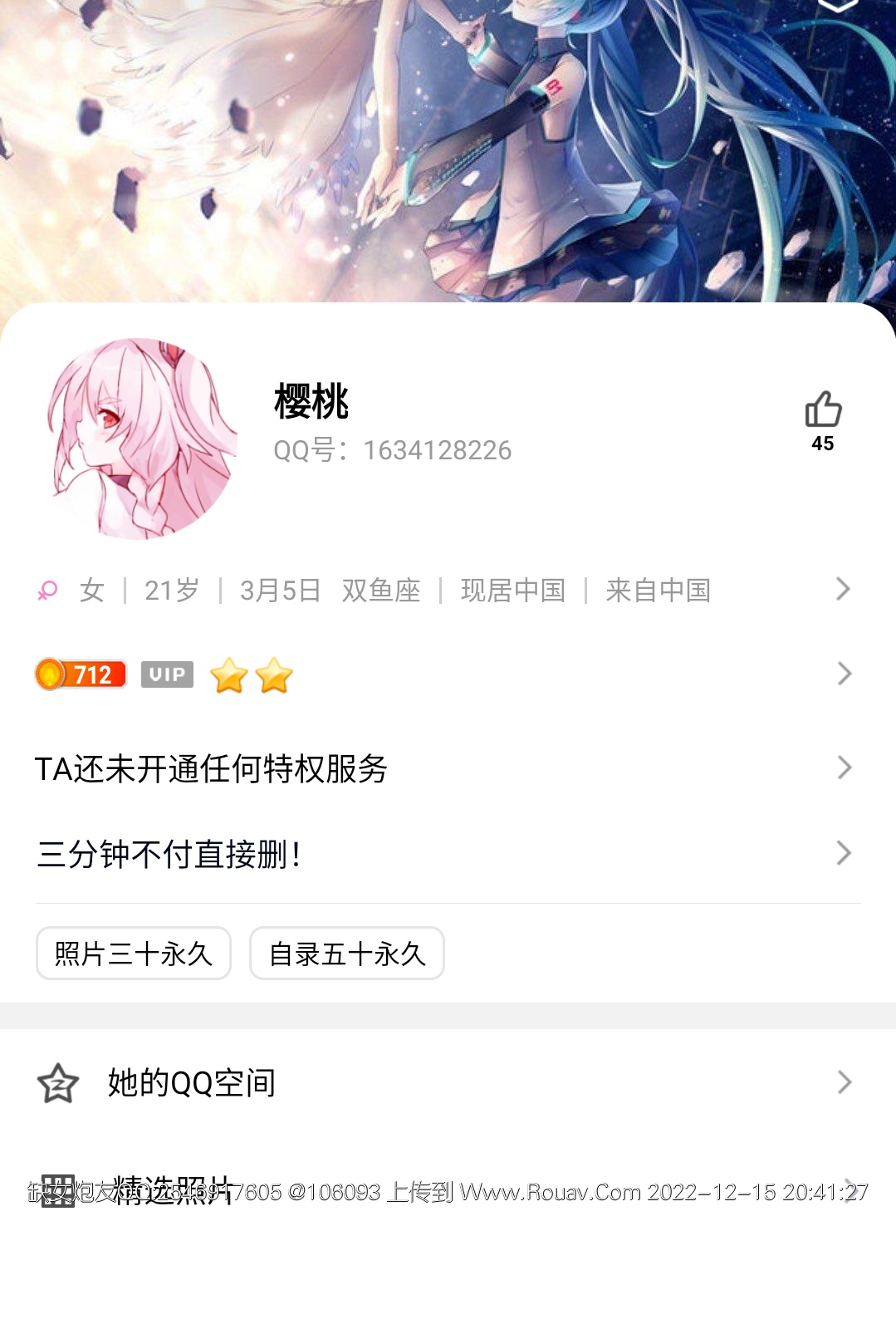The height and width of the screenshot is (1324, 896).
Task: Tap the 照片三十永久 tag
Action: click(134, 954)
